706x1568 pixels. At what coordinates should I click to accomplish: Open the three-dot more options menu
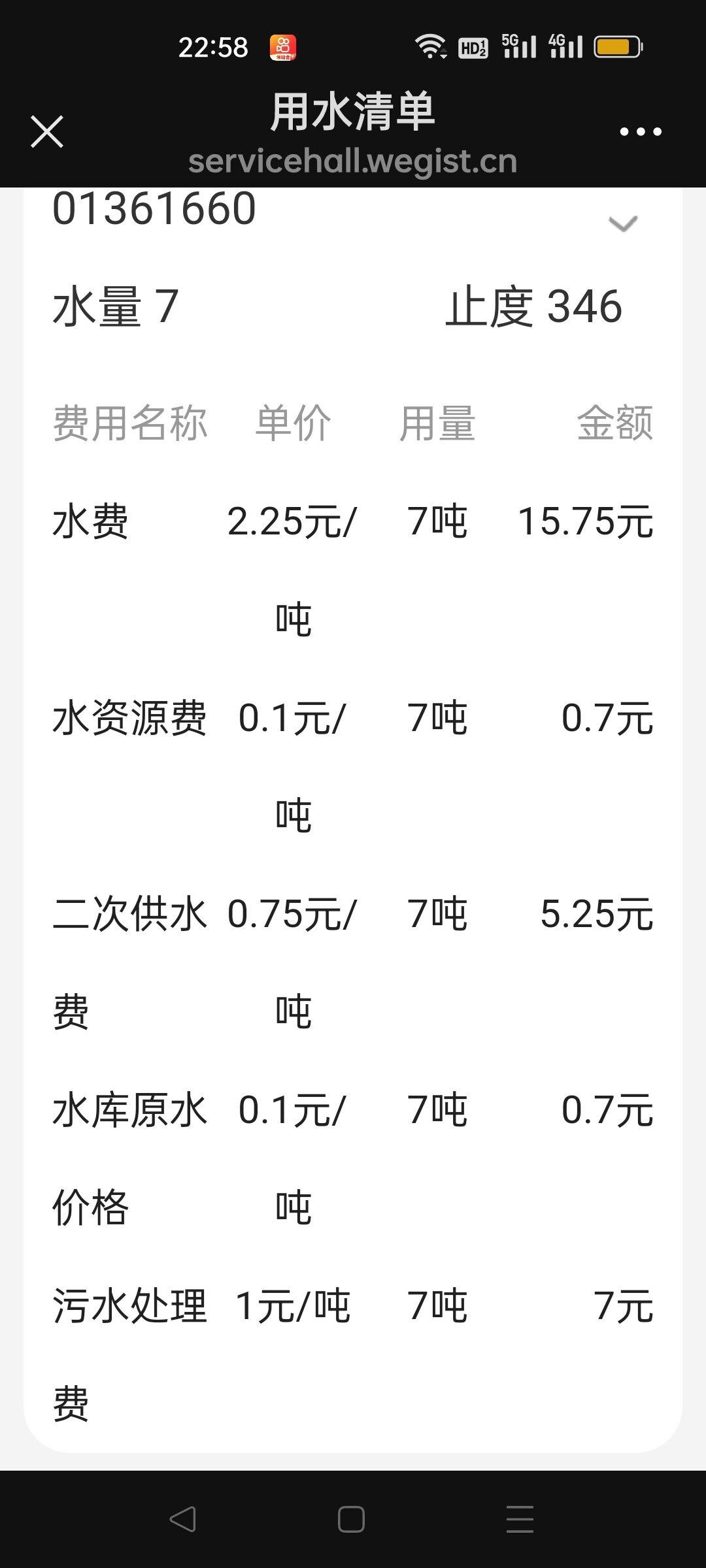[640, 132]
